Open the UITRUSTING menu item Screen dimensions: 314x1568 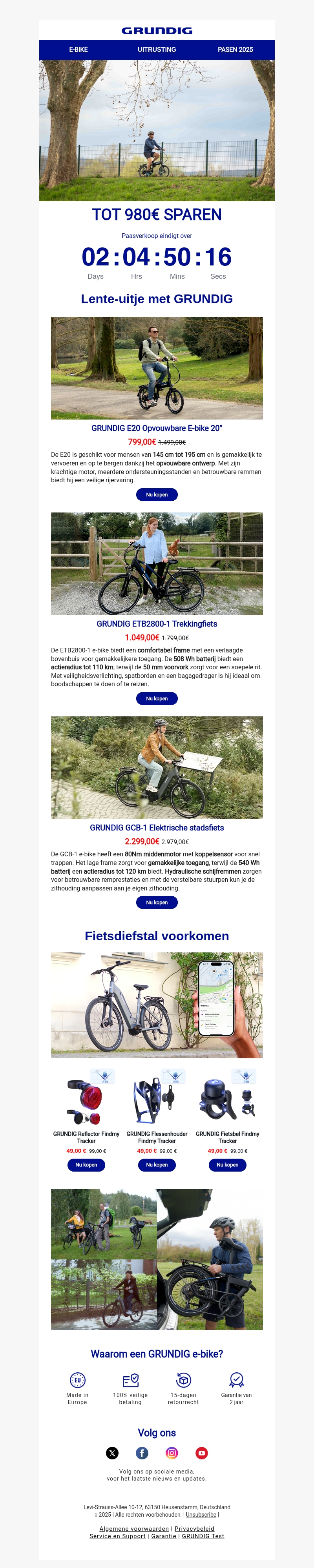(x=157, y=49)
